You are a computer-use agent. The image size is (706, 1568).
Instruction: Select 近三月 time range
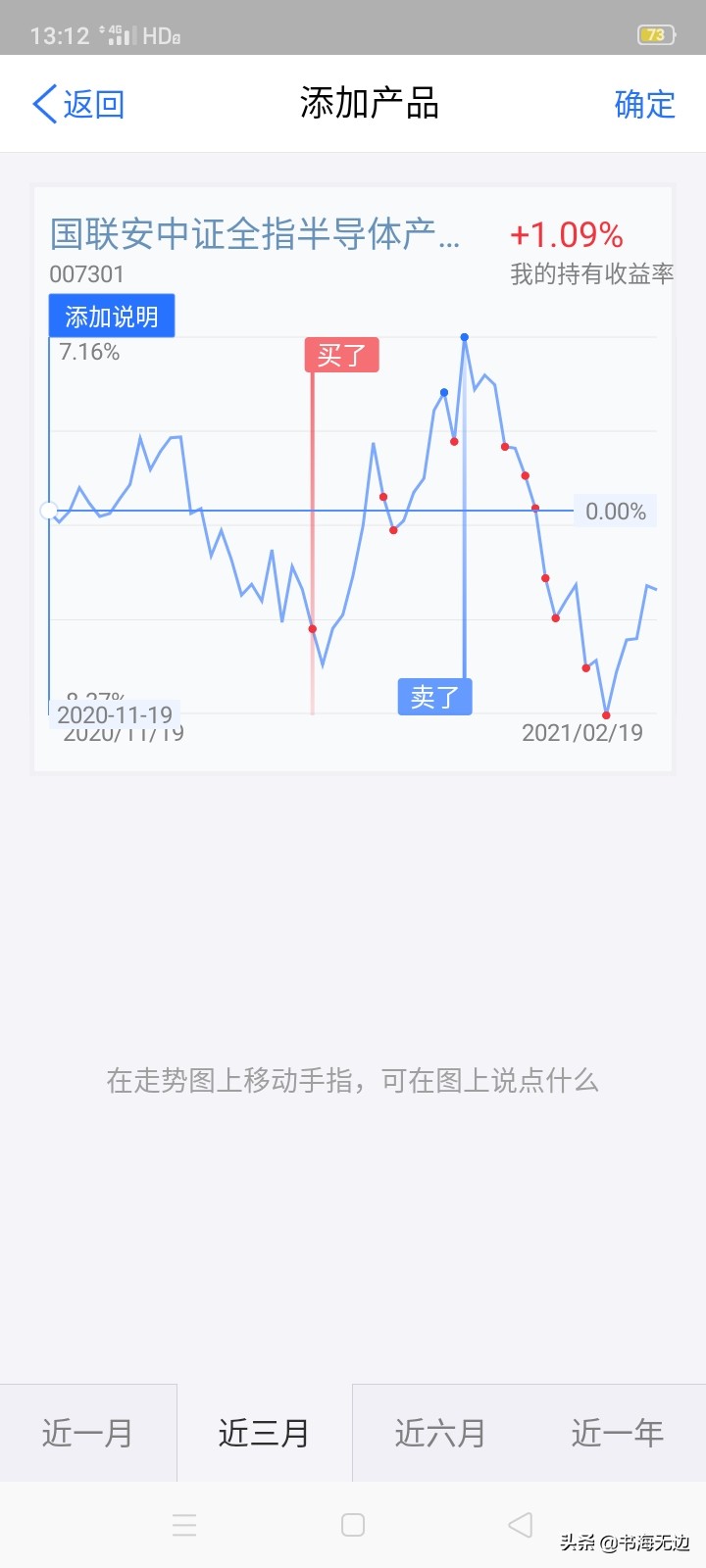[x=265, y=1433]
